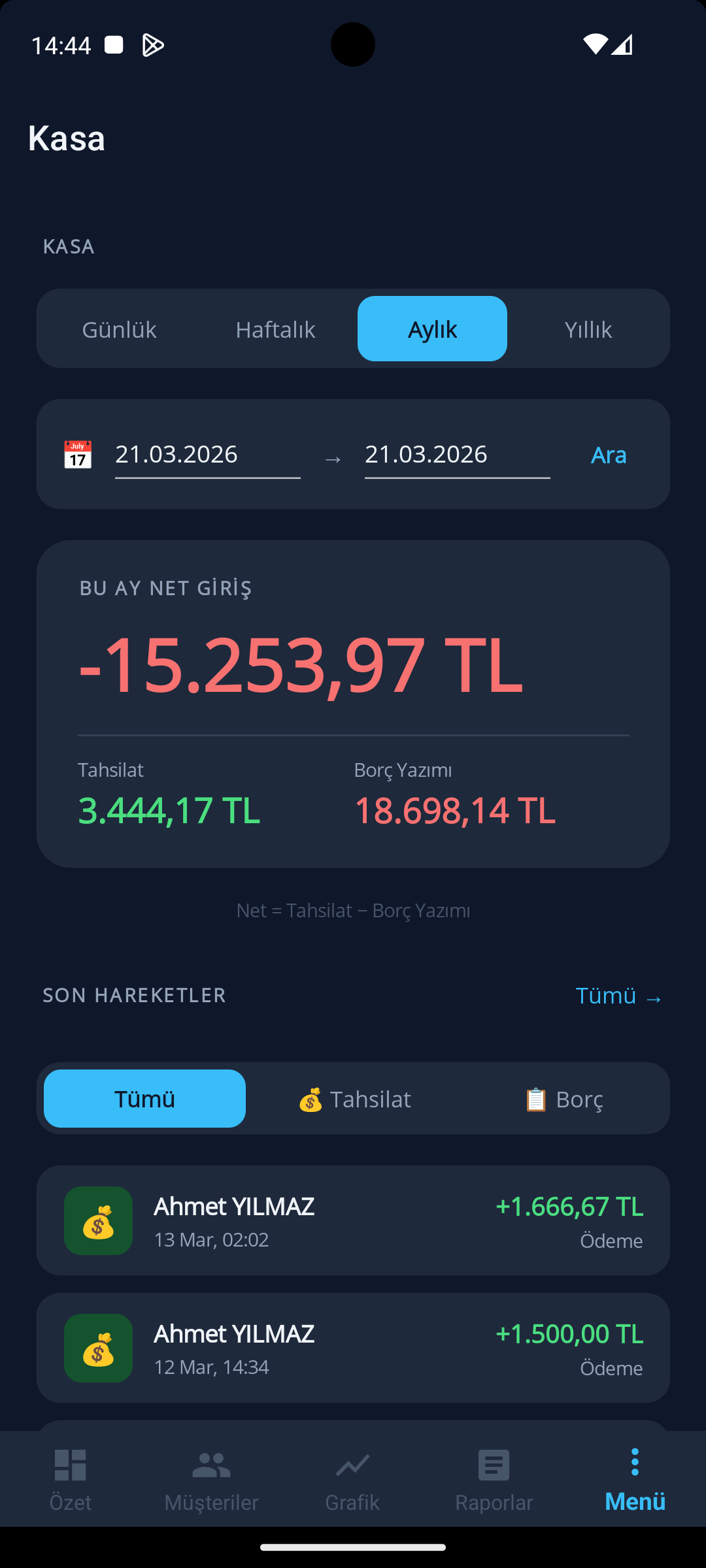This screenshot has width=706, height=1568.
Task: Switch to the Yıllık period
Action: (588, 329)
